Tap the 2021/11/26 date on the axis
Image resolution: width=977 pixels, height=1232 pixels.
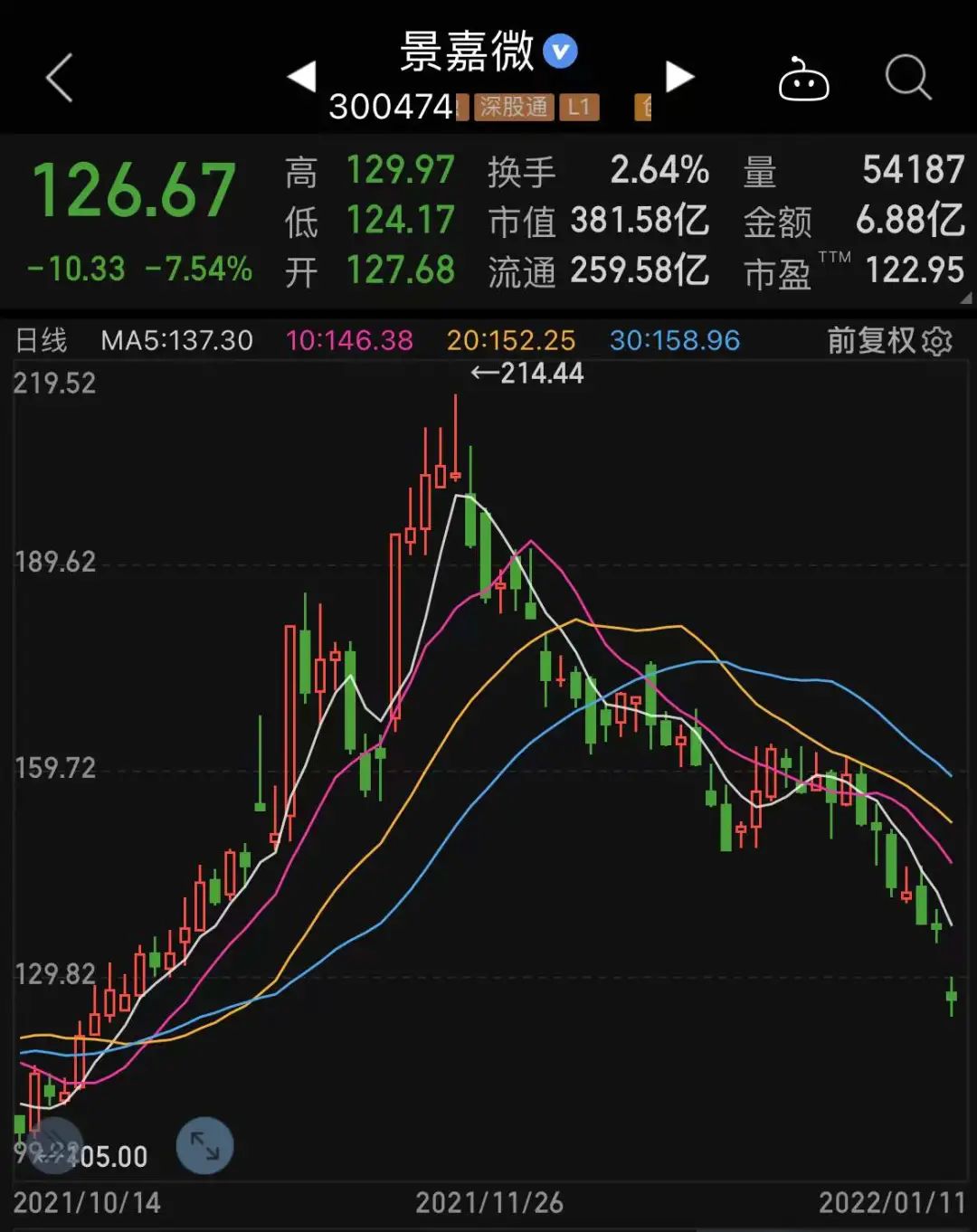(488, 1204)
